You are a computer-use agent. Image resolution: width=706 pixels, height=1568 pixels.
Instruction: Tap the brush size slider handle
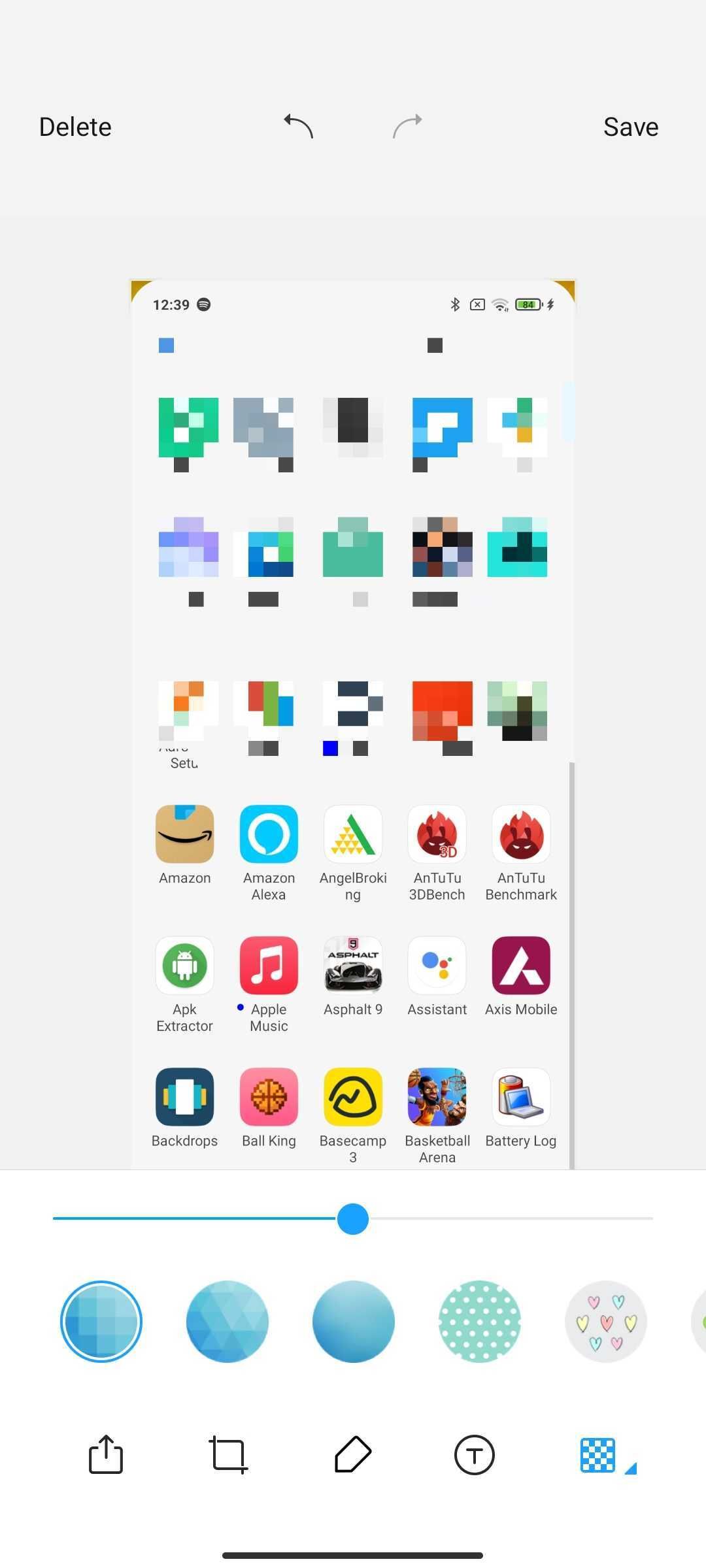coord(353,1219)
